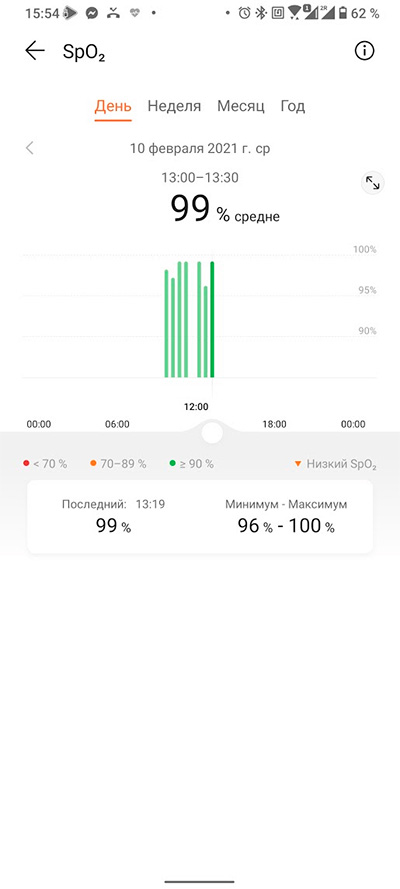Tap the round timeline handle under the chart
Viewport: 400px width, 889px height.
click(x=212, y=433)
